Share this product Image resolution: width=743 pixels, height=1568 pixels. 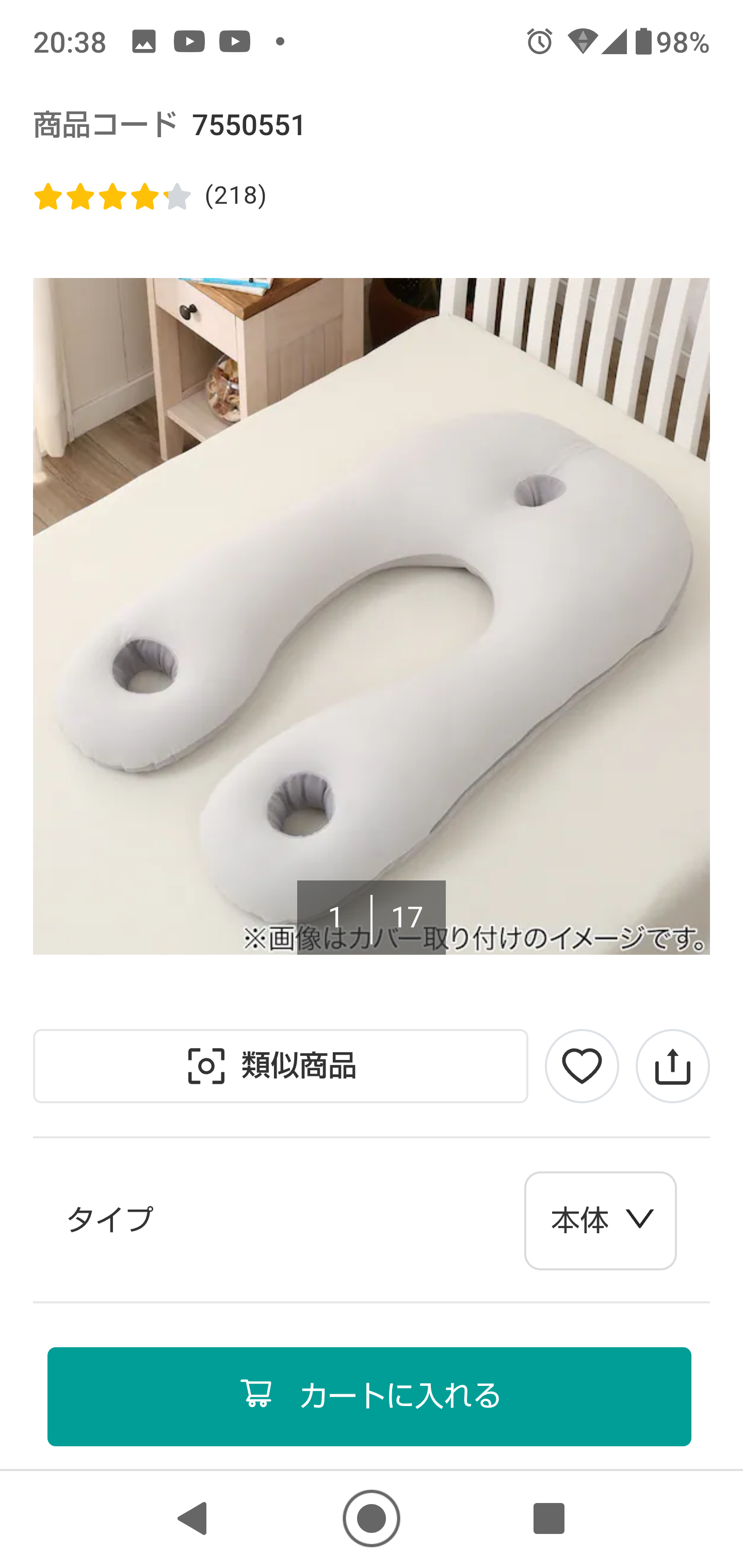click(x=672, y=1066)
